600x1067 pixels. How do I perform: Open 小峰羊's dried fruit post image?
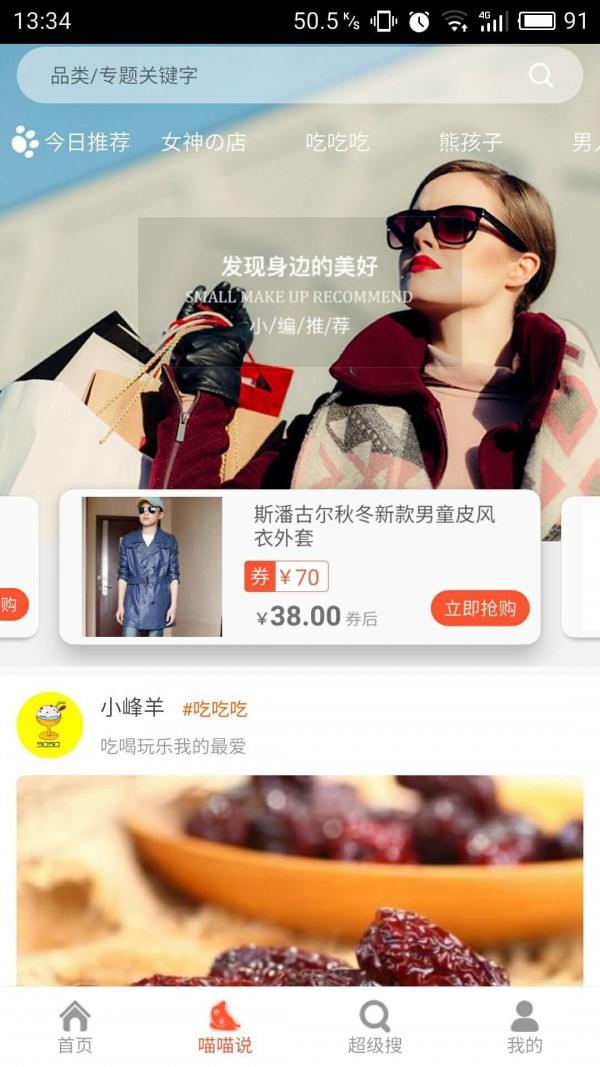300,880
